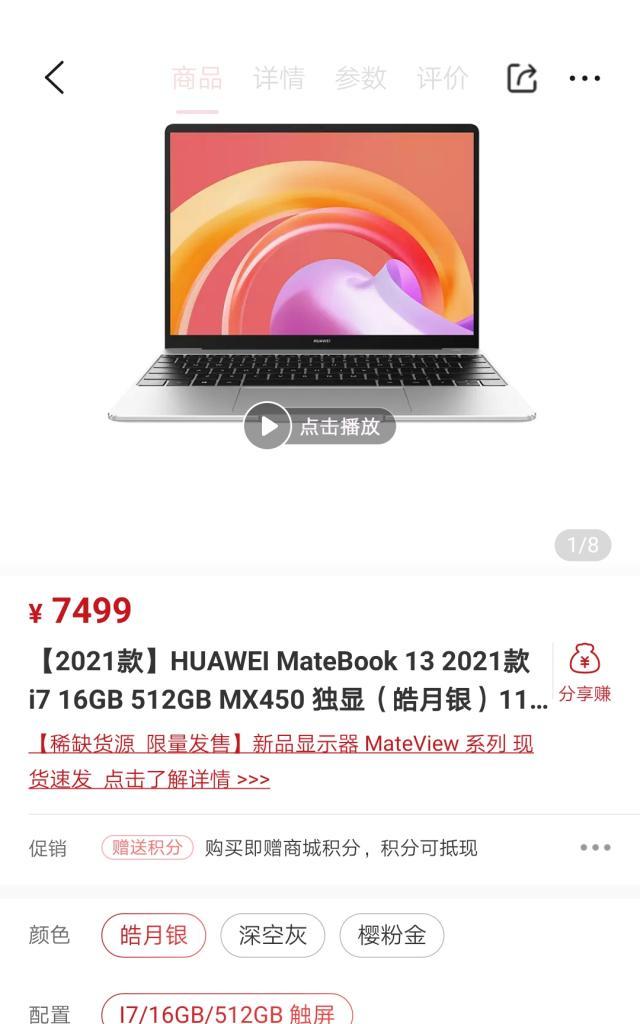
Task: Select the 皓月银 color option
Action: click(153, 935)
